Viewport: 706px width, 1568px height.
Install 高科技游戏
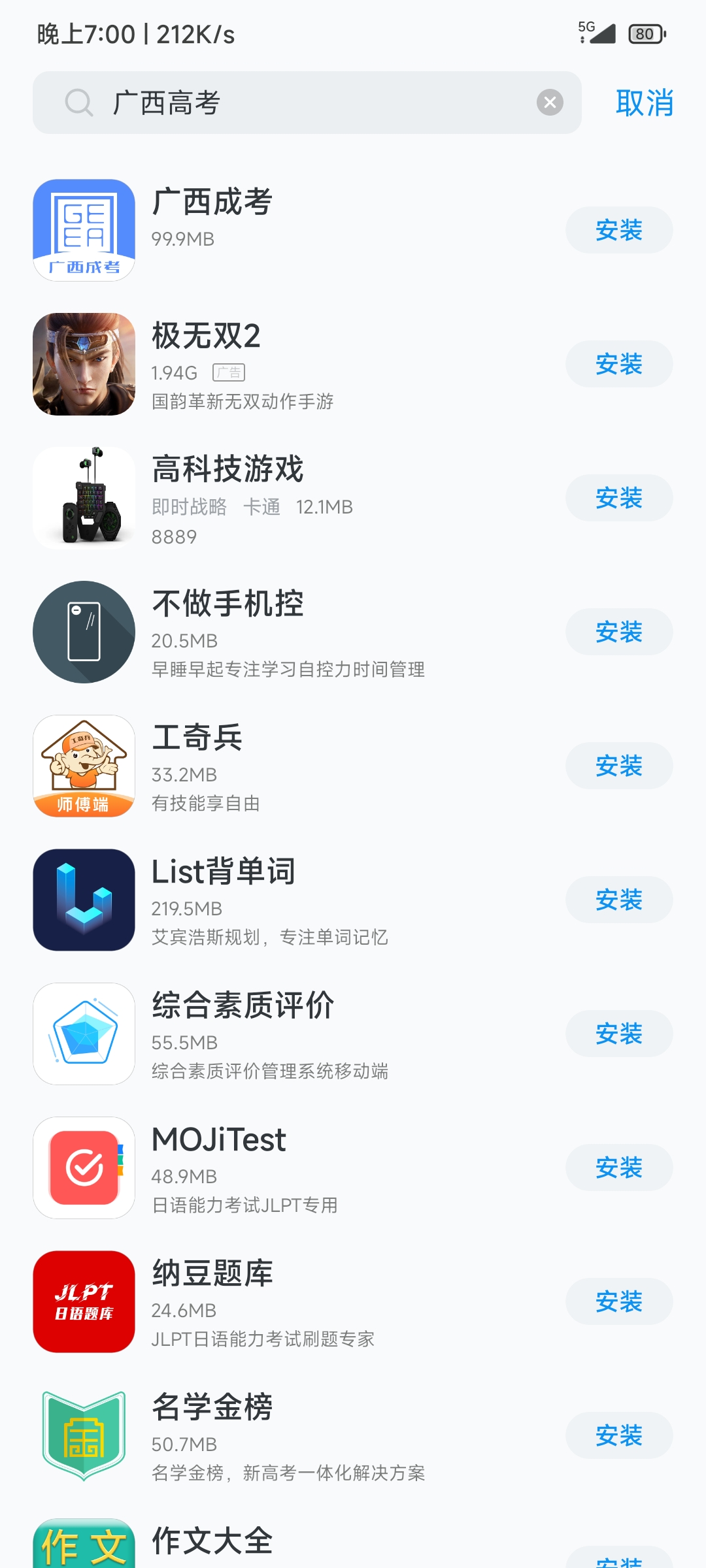pyautogui.click(x=618, y=498)
